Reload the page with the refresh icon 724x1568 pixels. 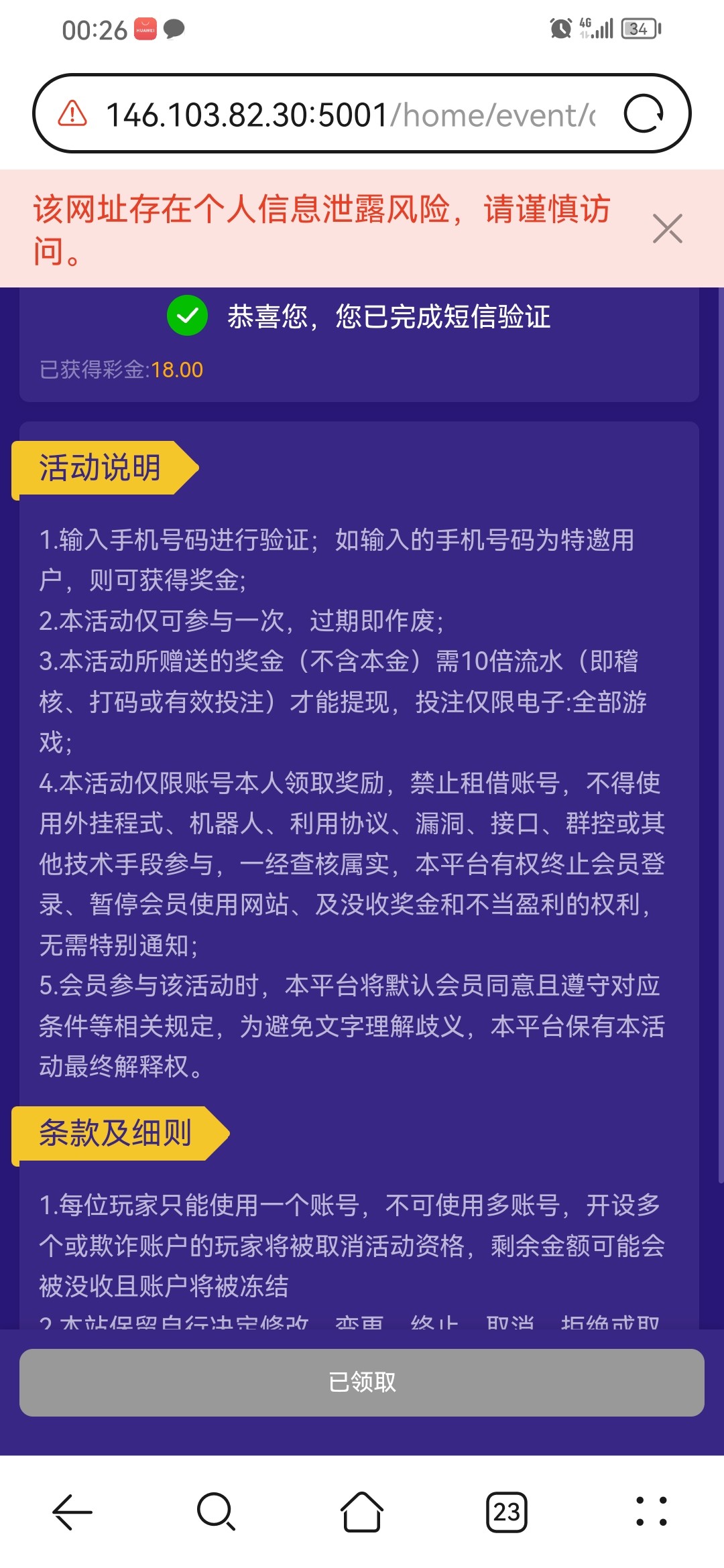tap(643, 114)
